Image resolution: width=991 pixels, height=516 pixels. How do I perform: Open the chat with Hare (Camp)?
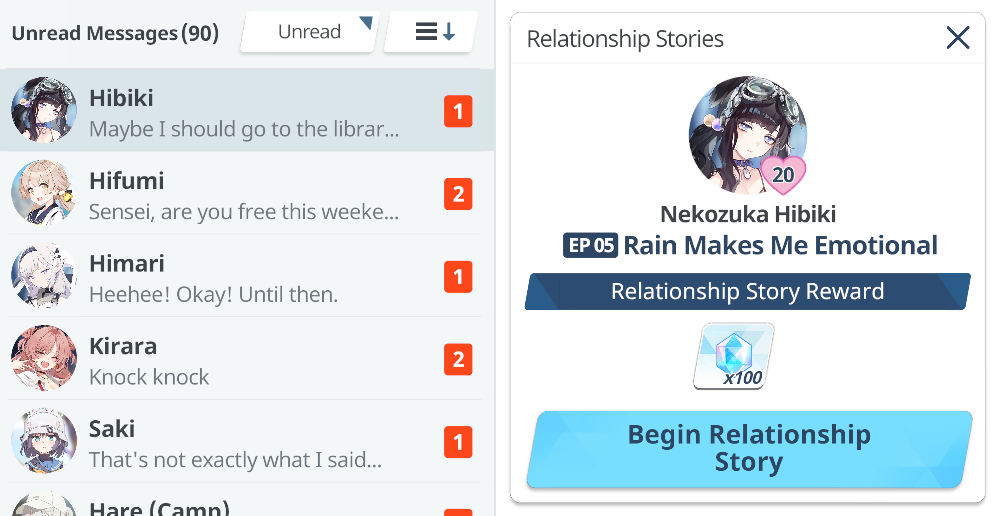pyautogui.click(x=245, y=504)
